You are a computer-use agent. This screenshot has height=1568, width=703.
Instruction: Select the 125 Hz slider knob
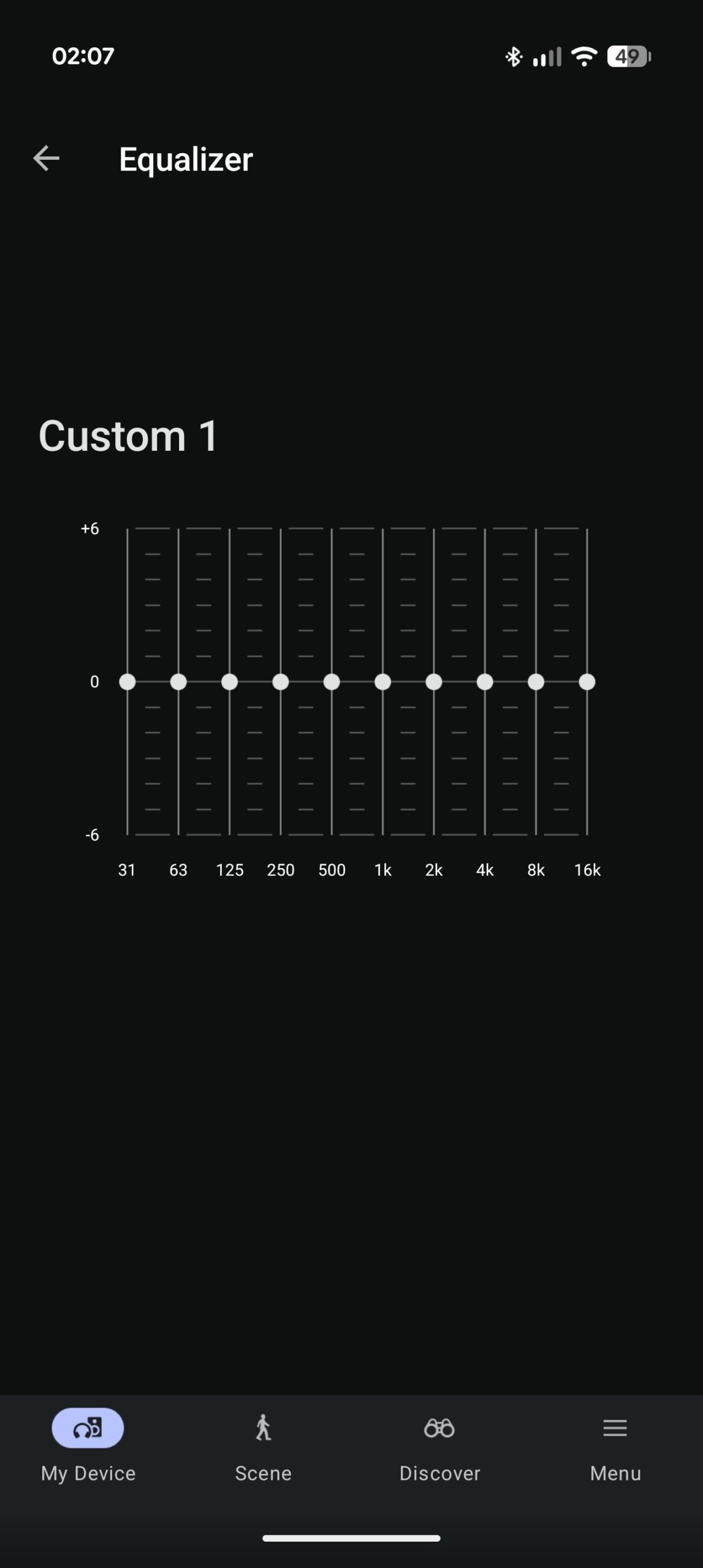coord(230,682)
